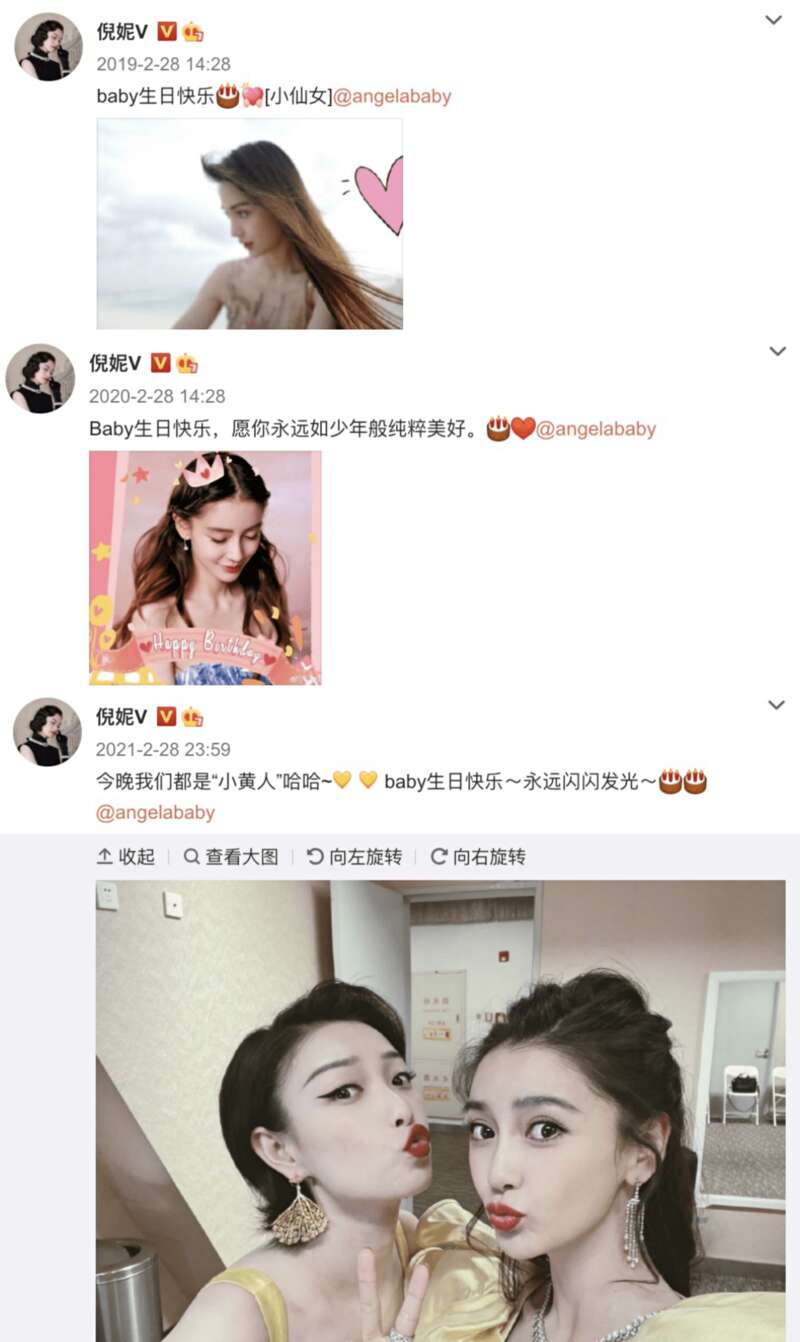800x1342 pixels.
Task: Open 倪妮V's avatar on the 2019 post
Action: 48,47
